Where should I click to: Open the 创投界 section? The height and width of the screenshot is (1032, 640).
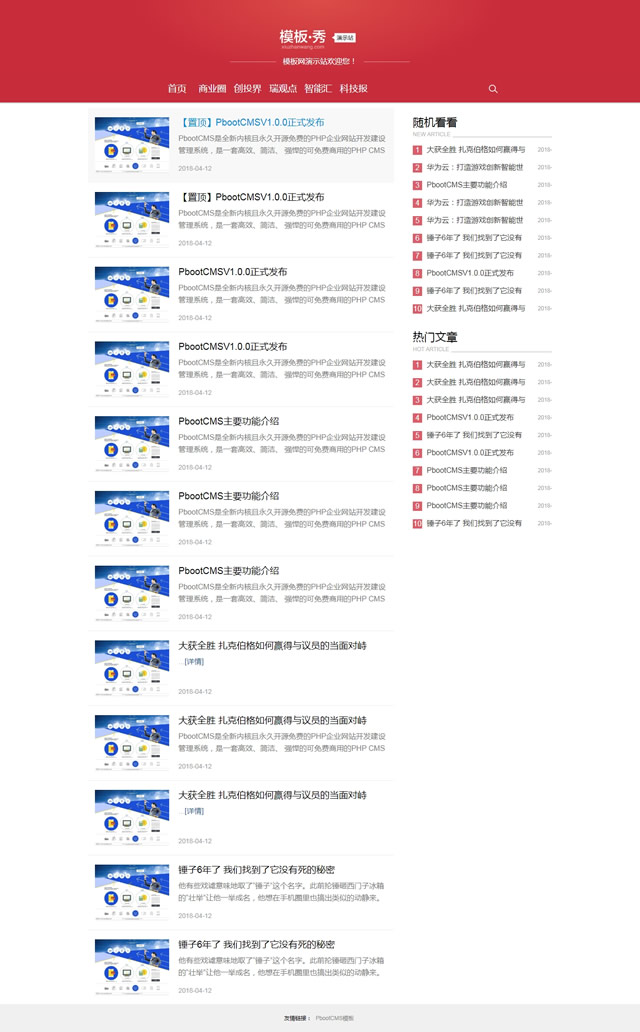click(x=247, y=89)
